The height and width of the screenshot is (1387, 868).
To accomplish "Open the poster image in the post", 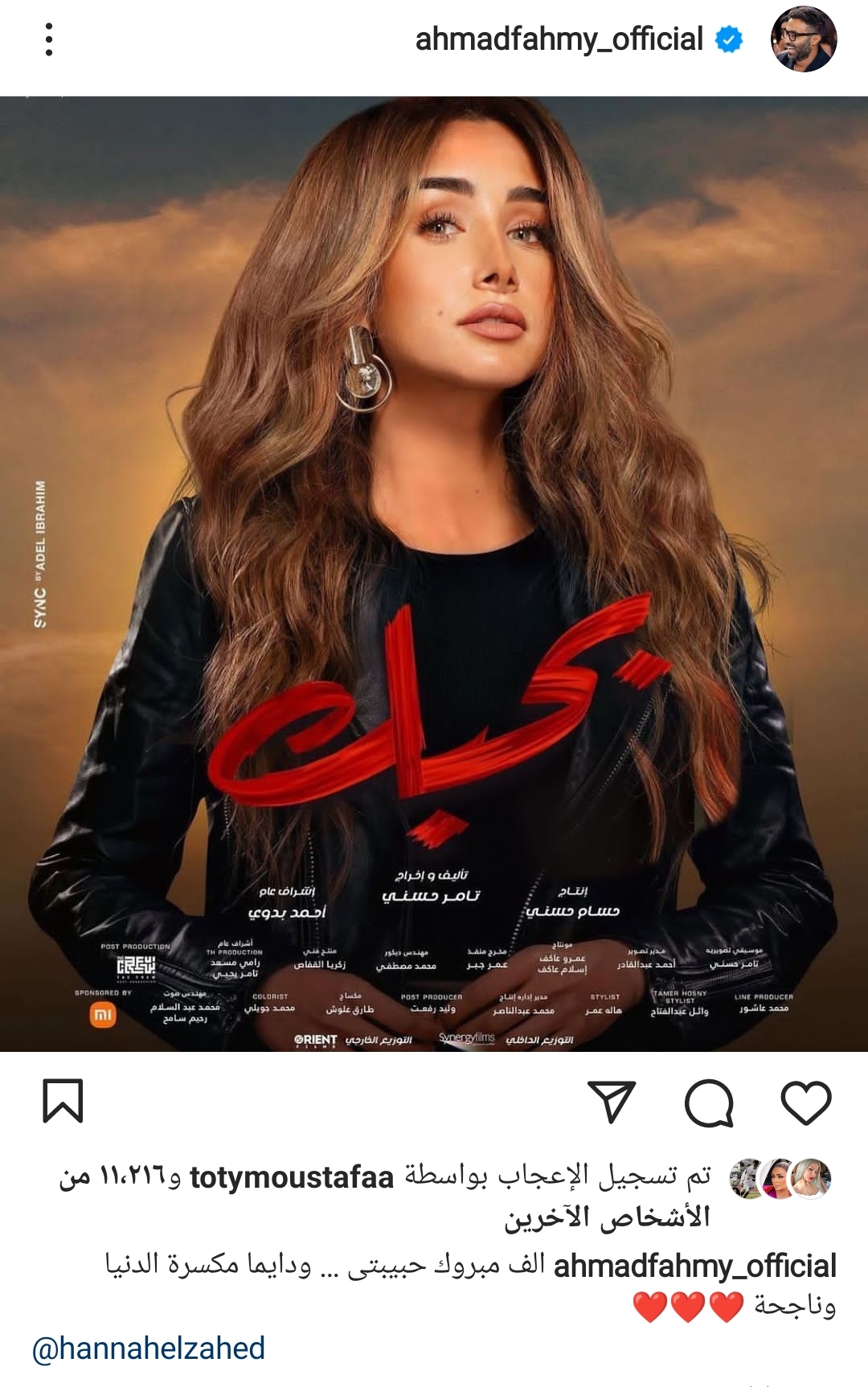I will pyautogui.click(x=434, y=574).
